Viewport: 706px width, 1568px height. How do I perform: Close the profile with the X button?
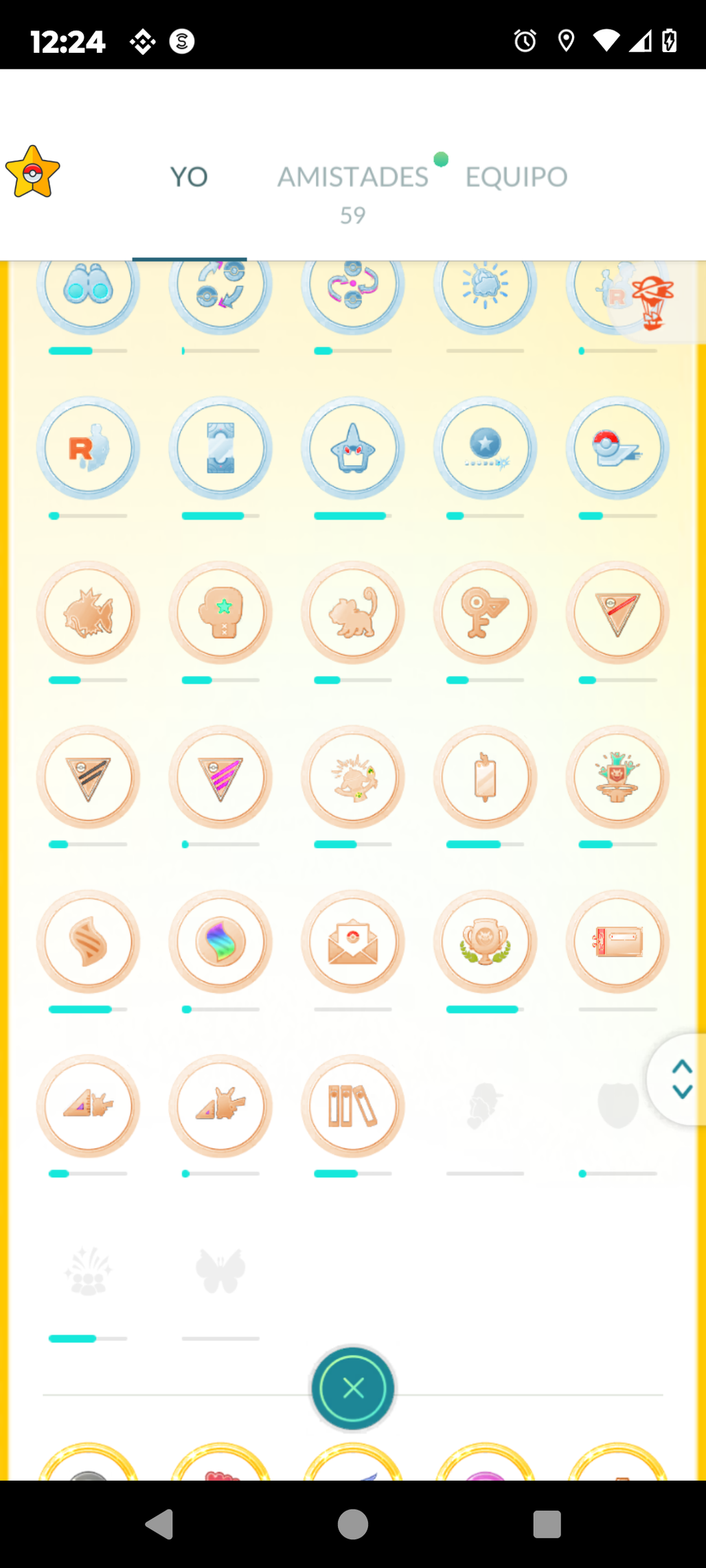point(353,1389)
